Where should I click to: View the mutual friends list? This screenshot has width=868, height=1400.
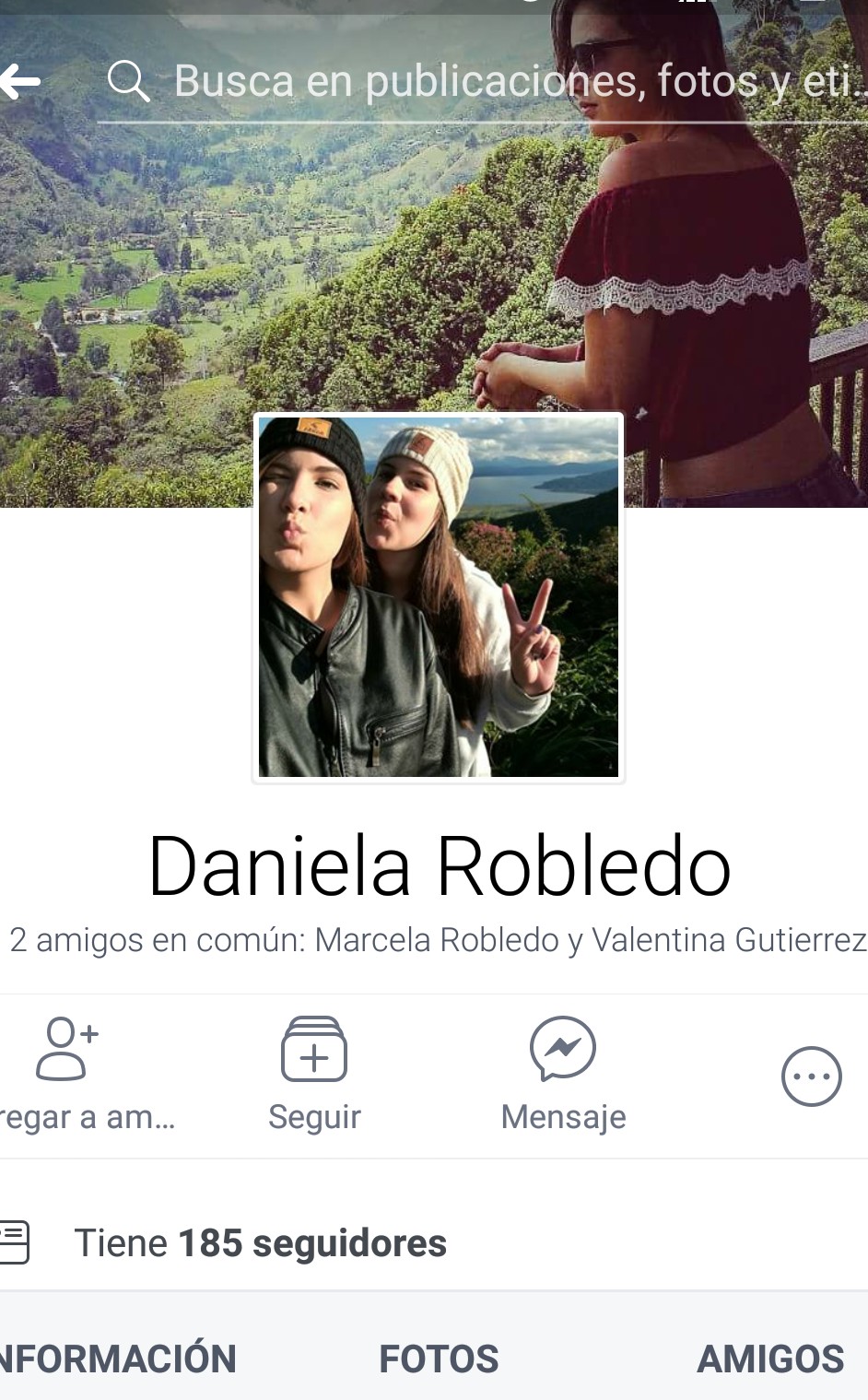coord(437,940)
